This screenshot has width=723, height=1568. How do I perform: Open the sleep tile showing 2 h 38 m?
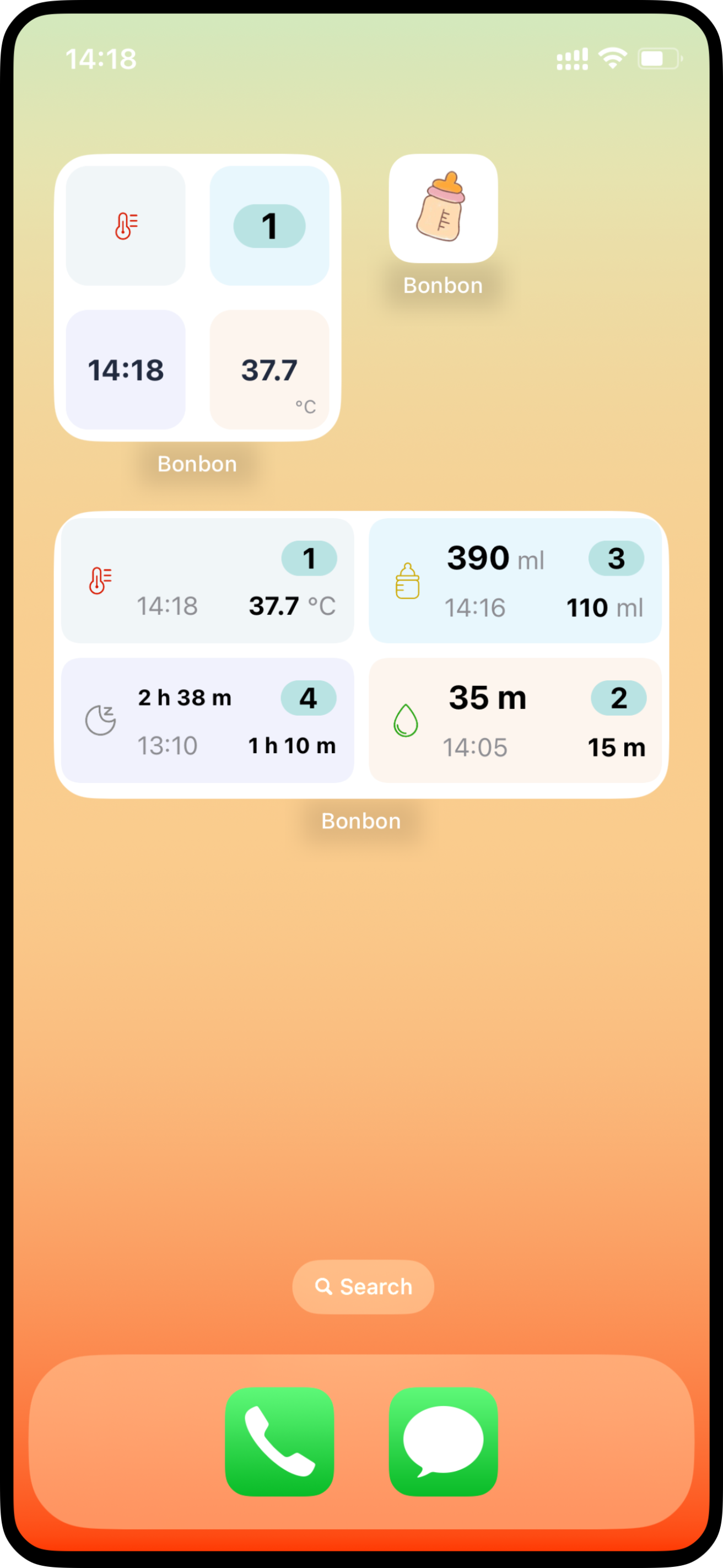pyautogui.click(x=208, y=720)
